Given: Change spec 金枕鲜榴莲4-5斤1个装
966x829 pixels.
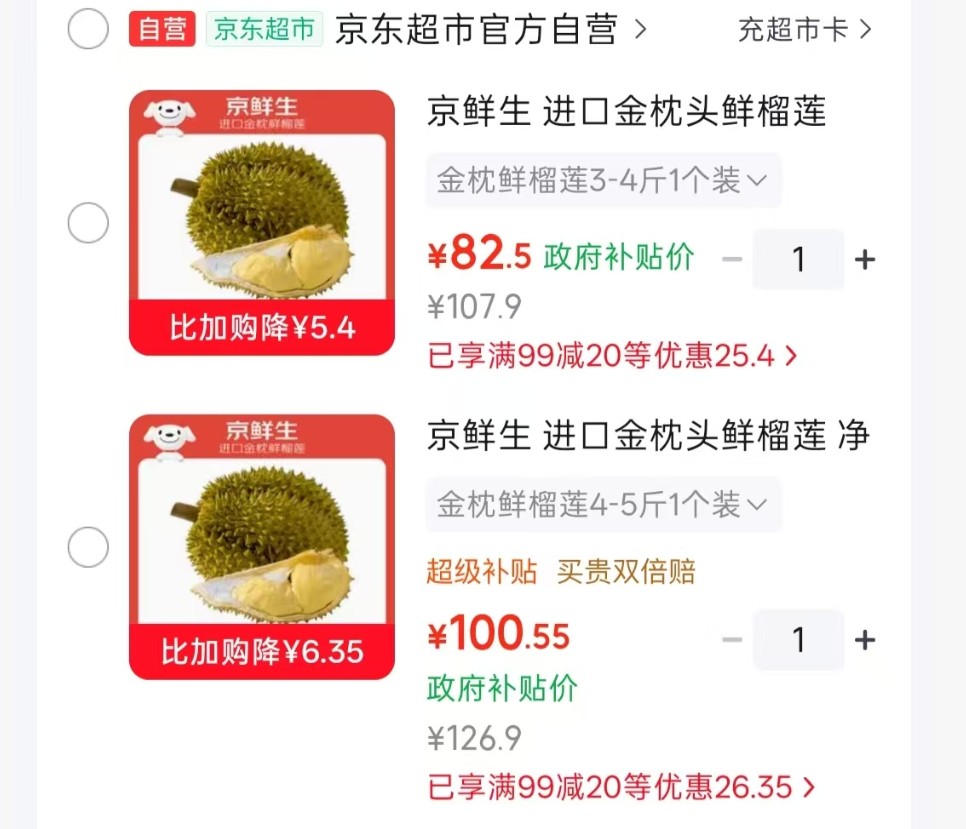Looking at the screenshot, I should click(603, 504).
